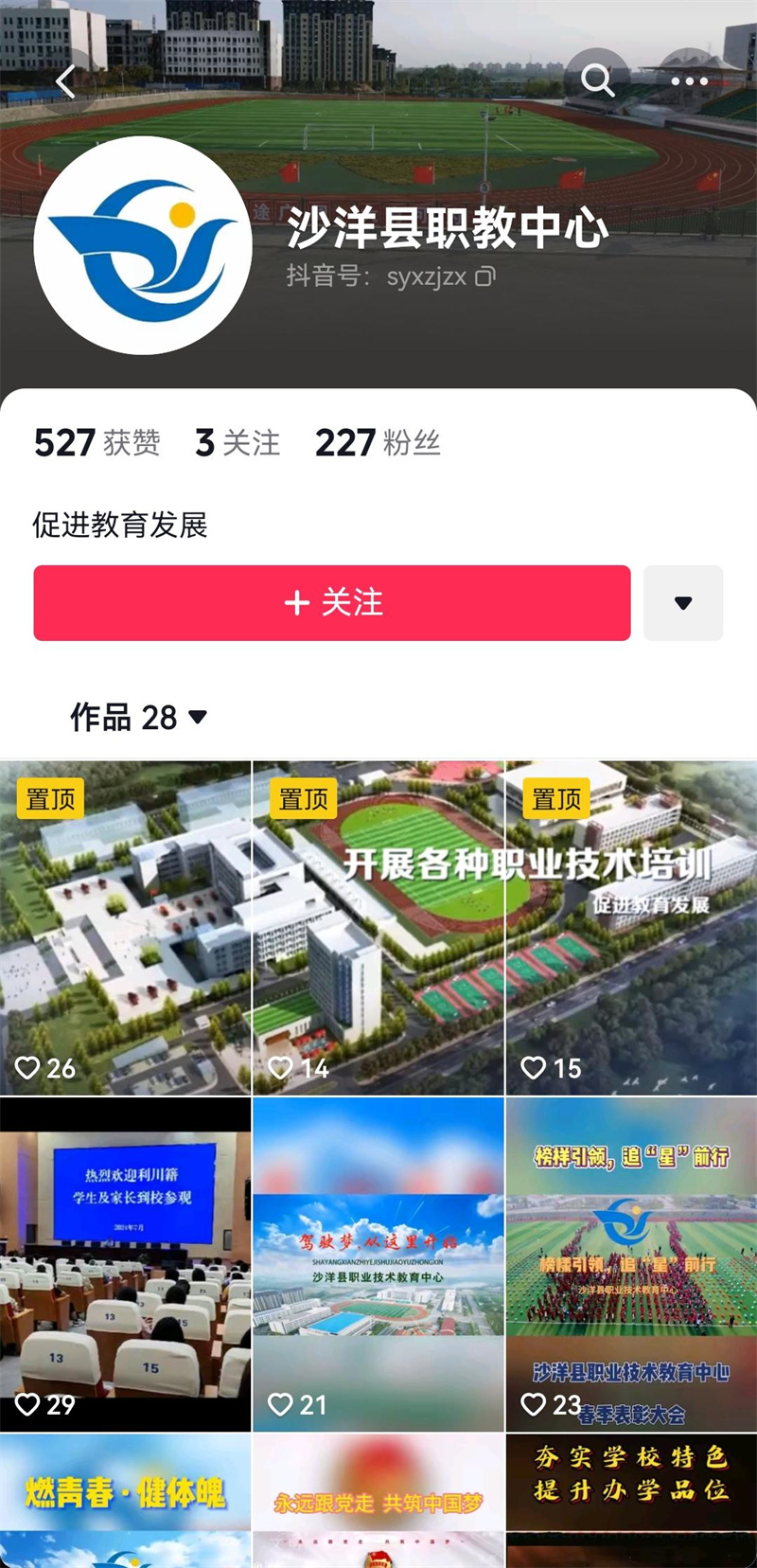Open the 热烈欢迎利川籍 video with 29 likes
The width and height of the screenshot is (757, 1568).
125,1264
